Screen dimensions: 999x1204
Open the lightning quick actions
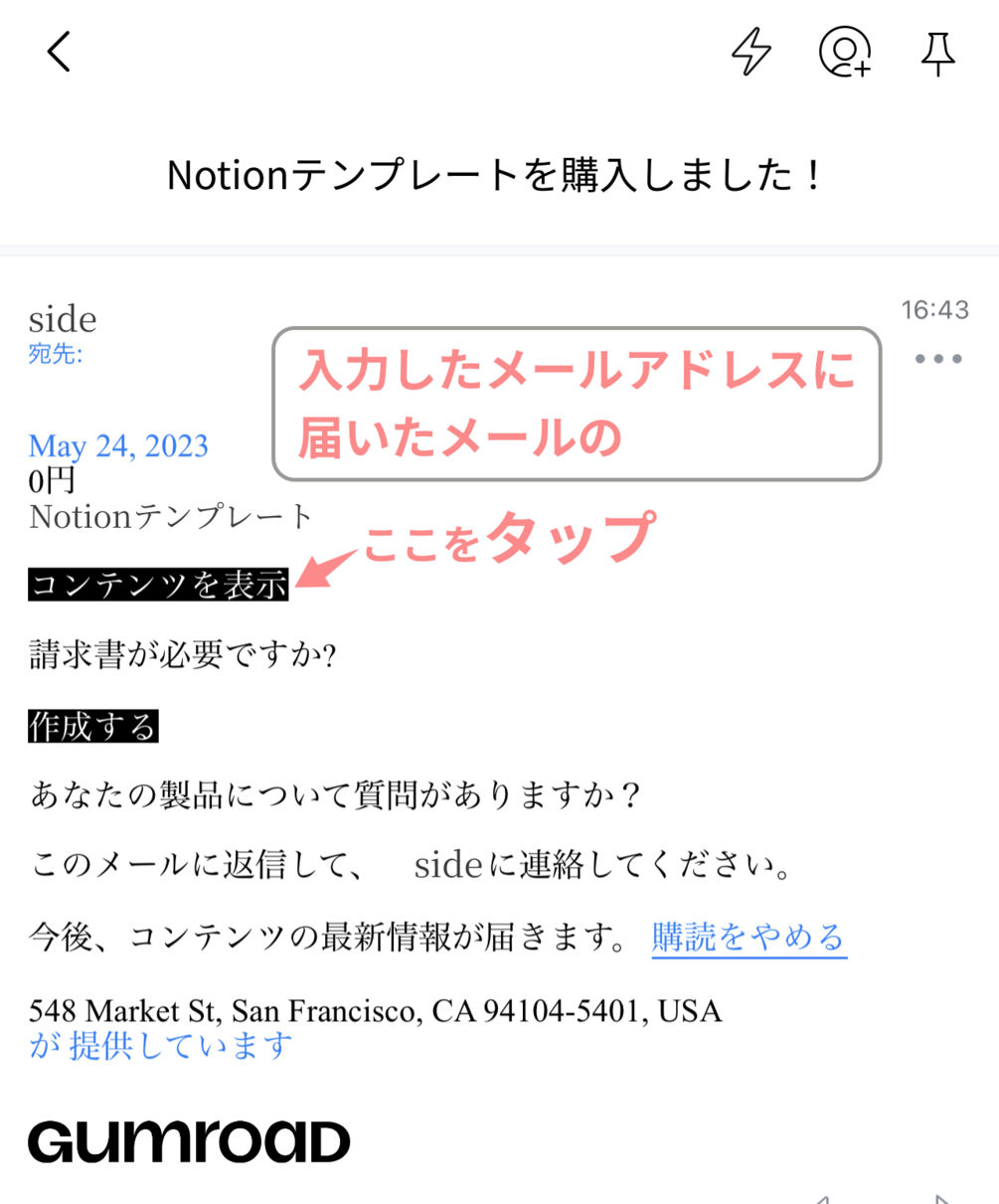coord(751,52)
